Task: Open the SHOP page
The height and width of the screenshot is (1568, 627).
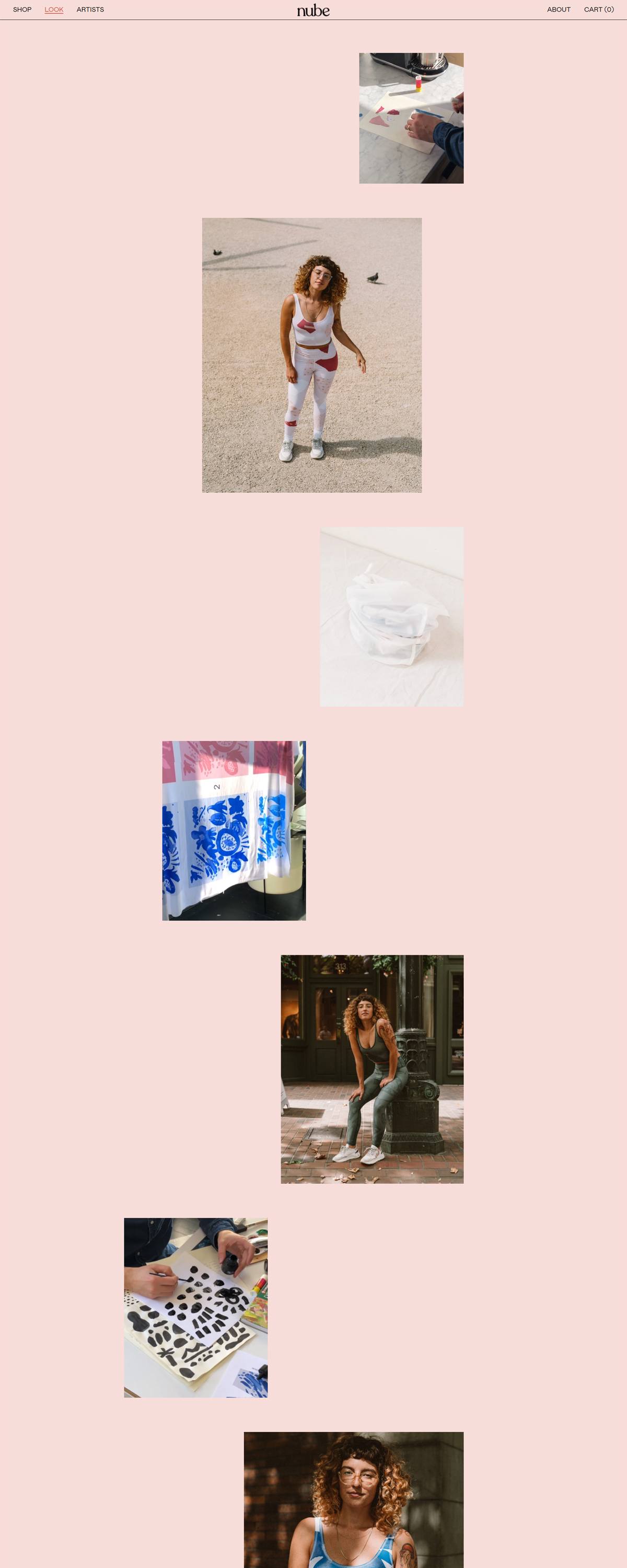Action: coord(22,10)
